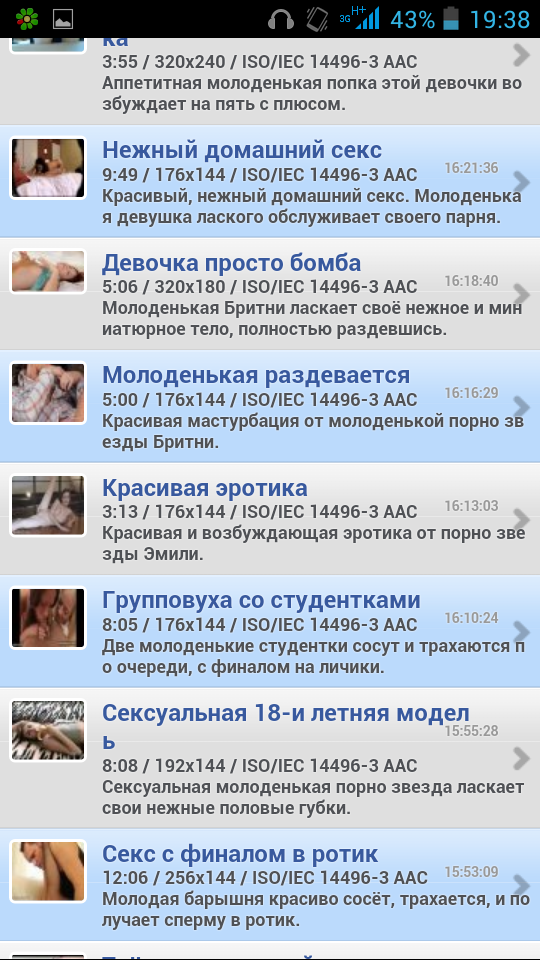Viewport: 540px width, 960px height.
Task: Open the 'Девочка просто бомба' list entry
Action: pyautogui.click(x=270, y=294)
